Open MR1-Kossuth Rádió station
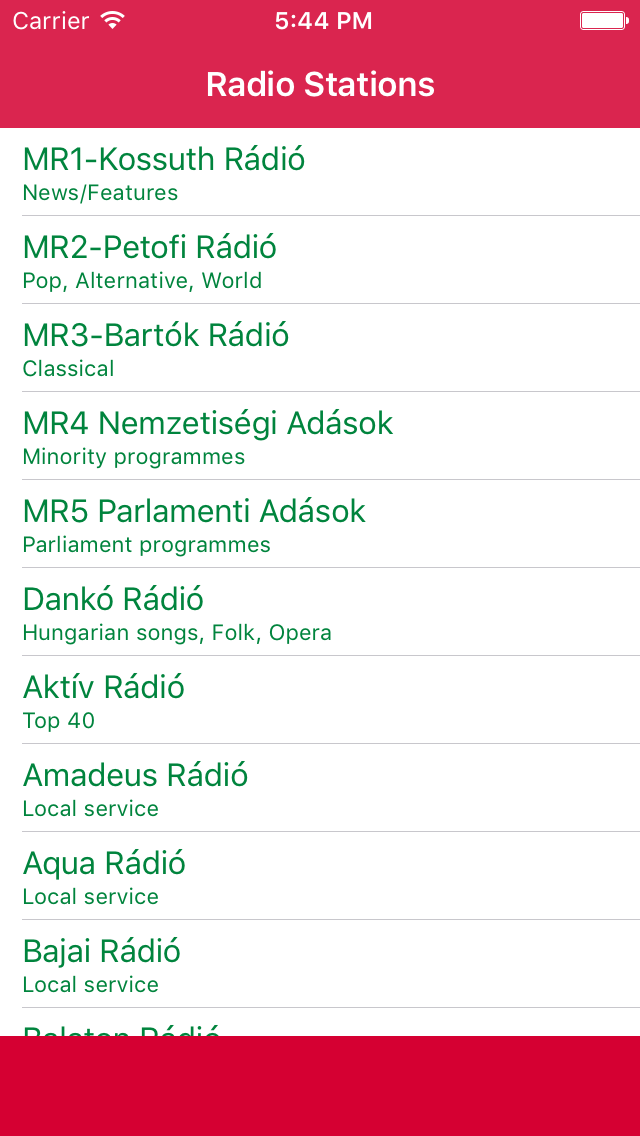Viewport: 640px width, 1136px height. tap(320, 172)
